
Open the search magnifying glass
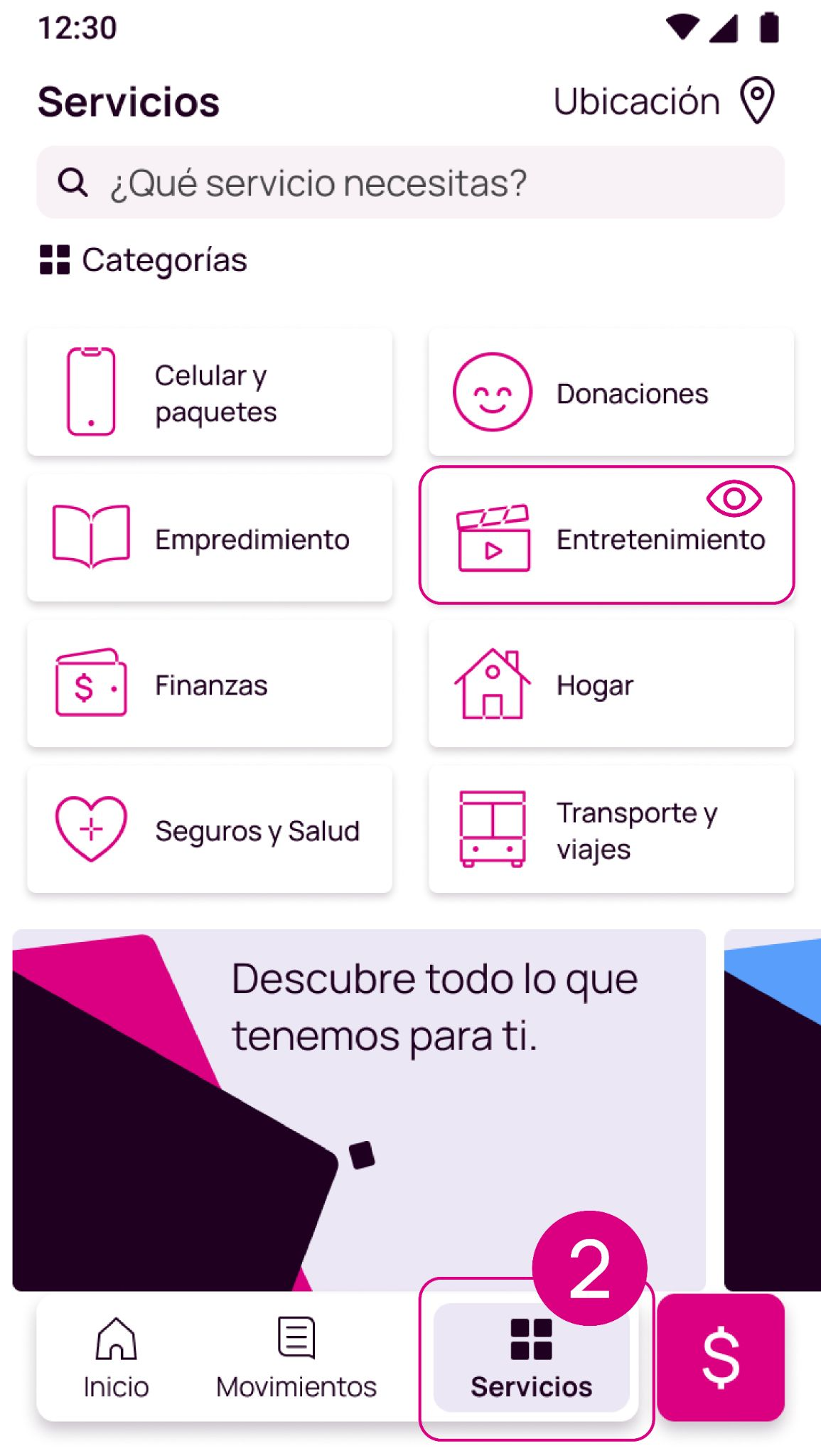(72, 182)
